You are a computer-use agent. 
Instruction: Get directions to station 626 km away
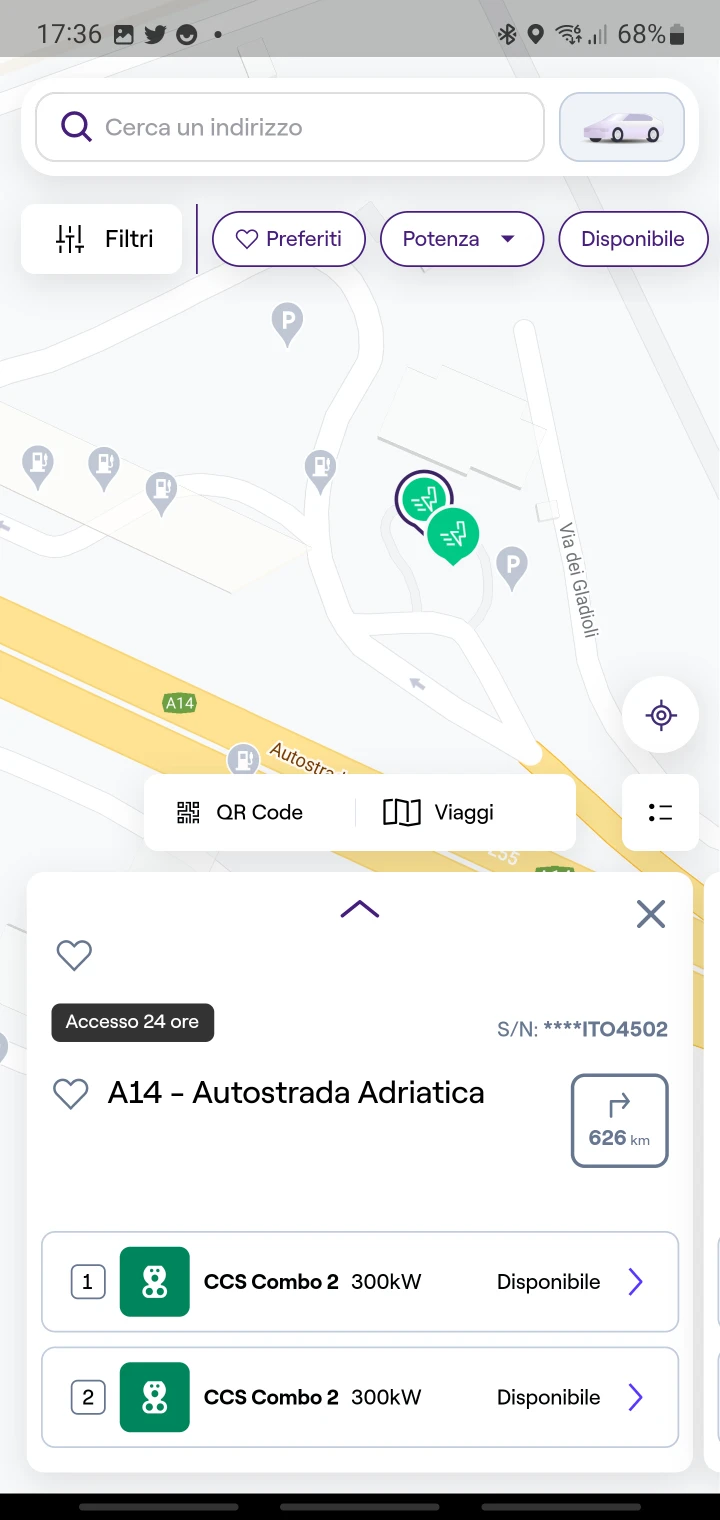[x=620, y=1121]
